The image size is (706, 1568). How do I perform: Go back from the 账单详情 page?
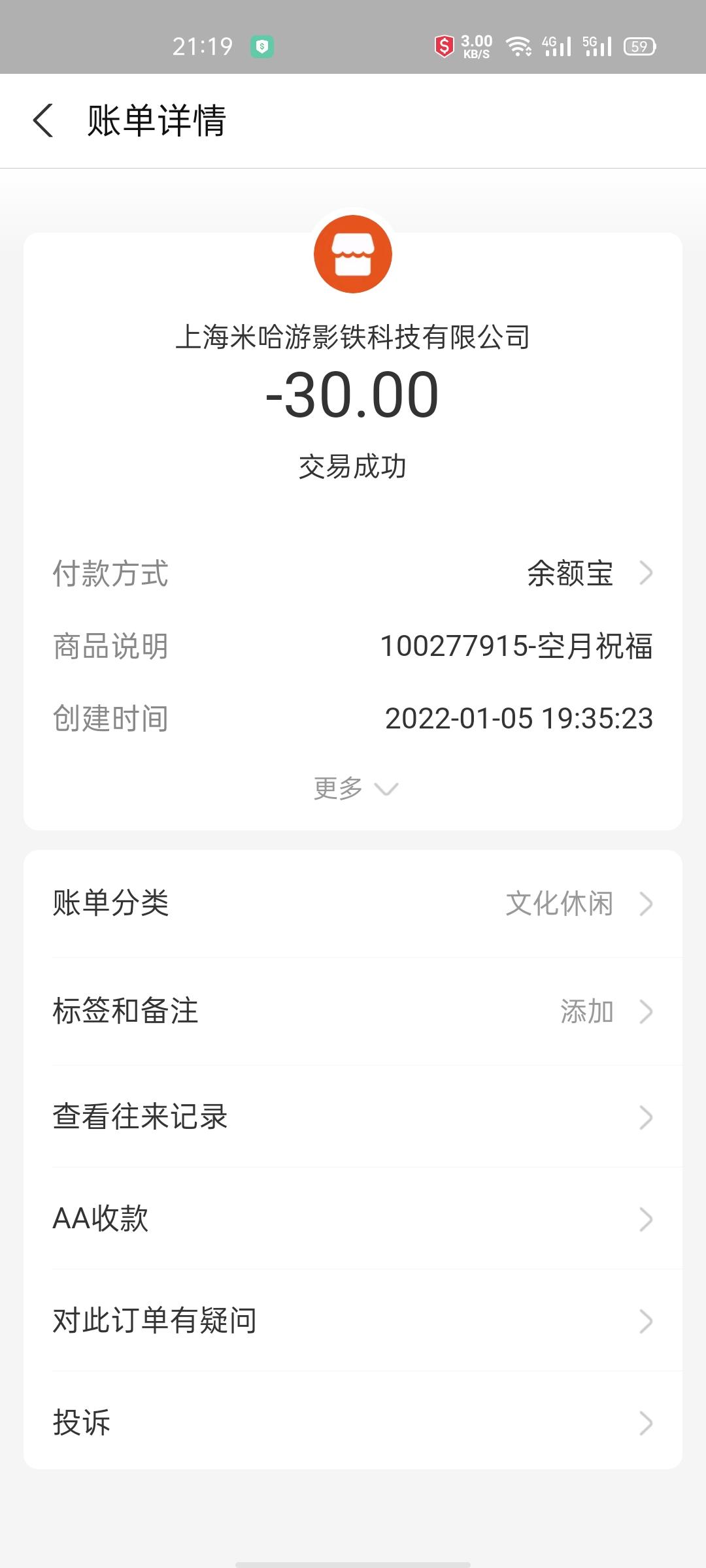click(x=43, y=121)
